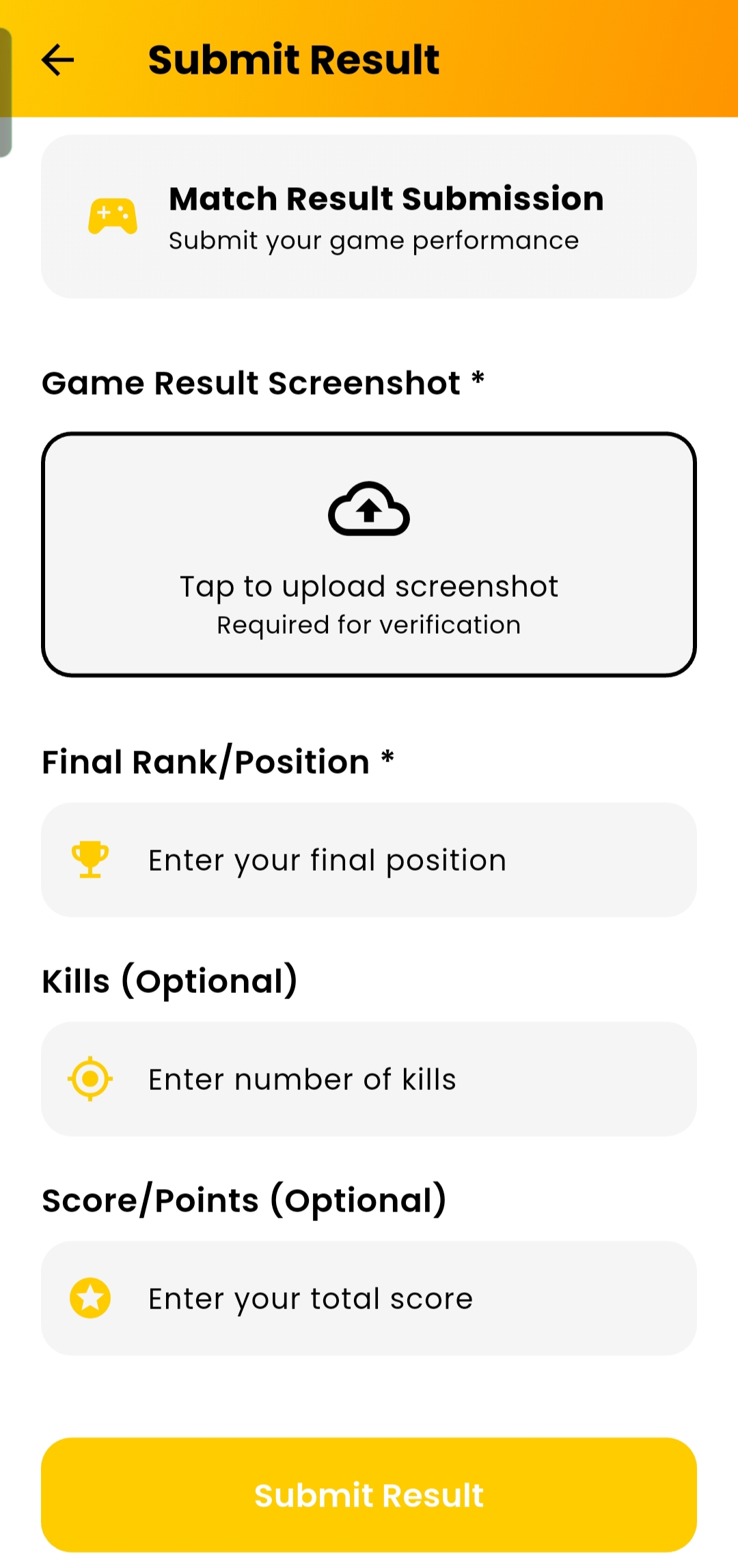Viewport: 738px width, 1568px height.
Task: Focus the final position input field
Action: (369, 860)
